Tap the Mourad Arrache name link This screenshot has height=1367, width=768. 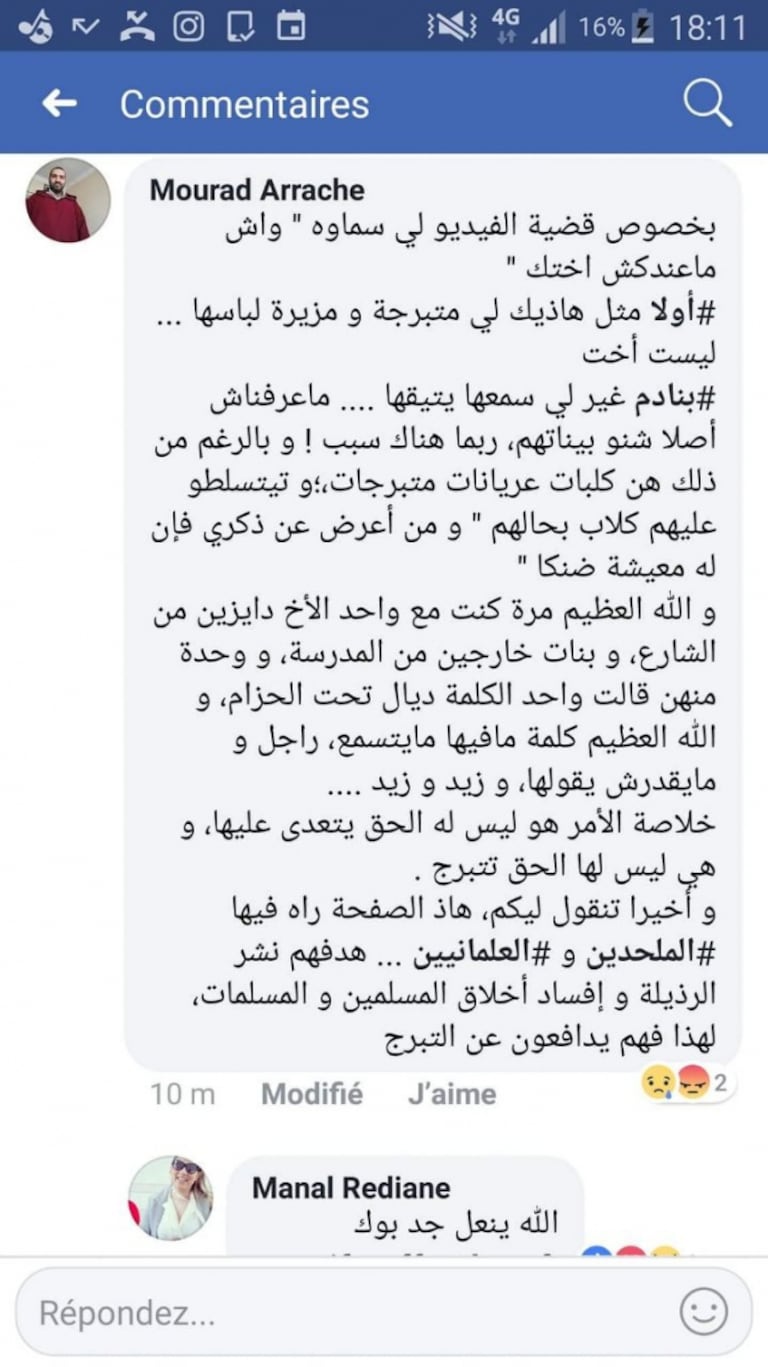pos(257,190)
